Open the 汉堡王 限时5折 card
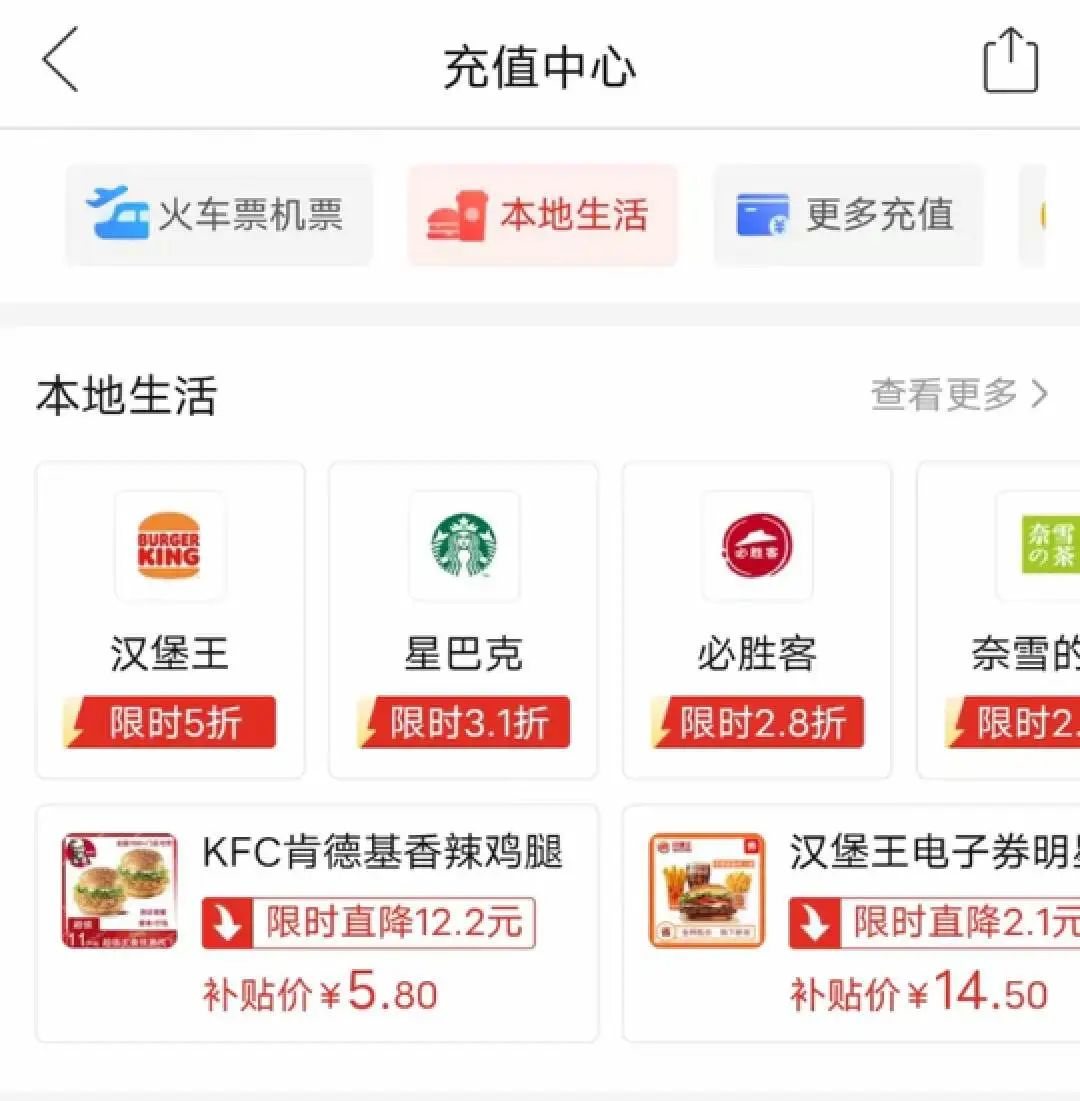This screenshot has width=1080, height=1101. [170, 620]
